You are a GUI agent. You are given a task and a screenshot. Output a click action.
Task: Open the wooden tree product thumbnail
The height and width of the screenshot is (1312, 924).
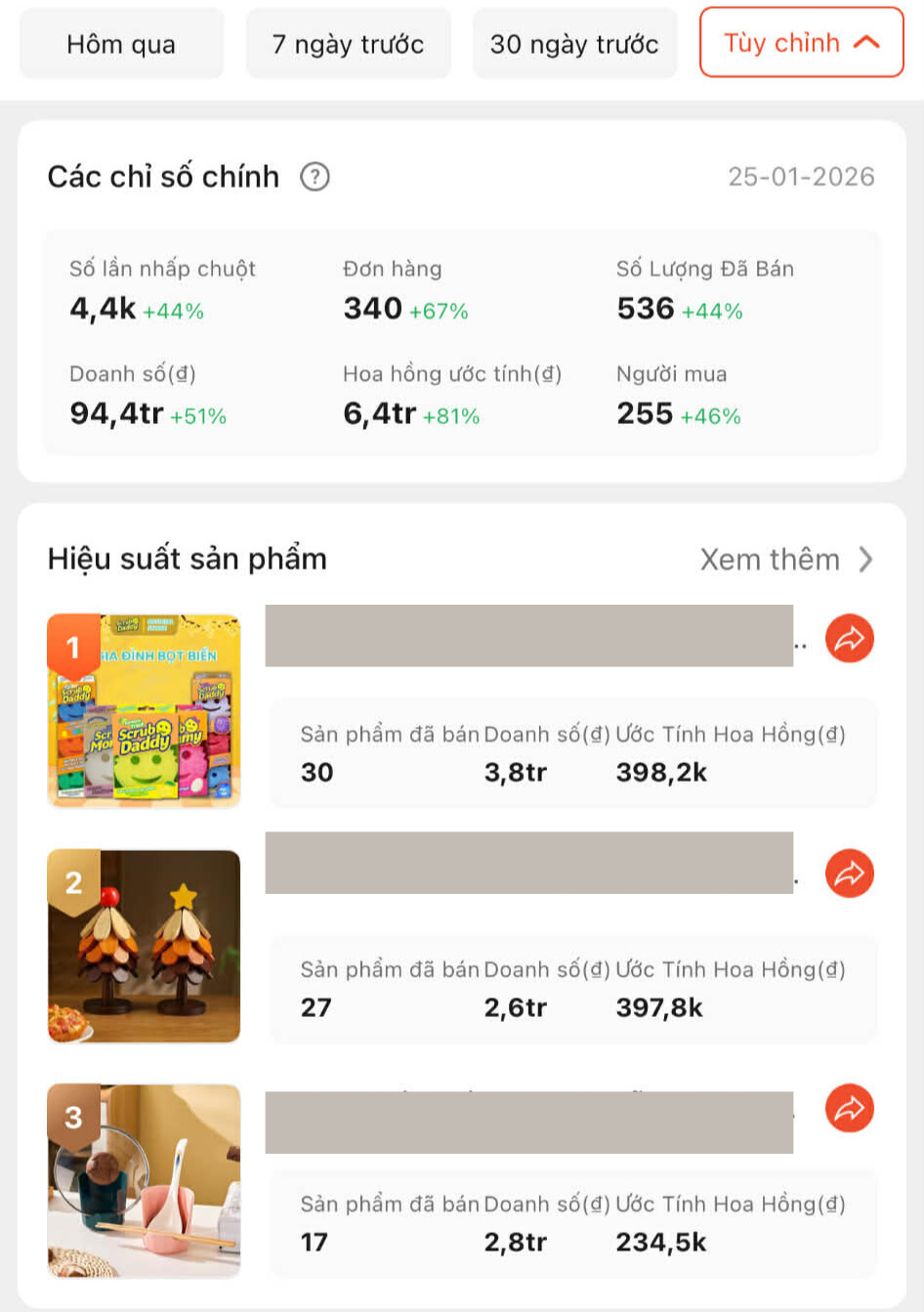144,945
